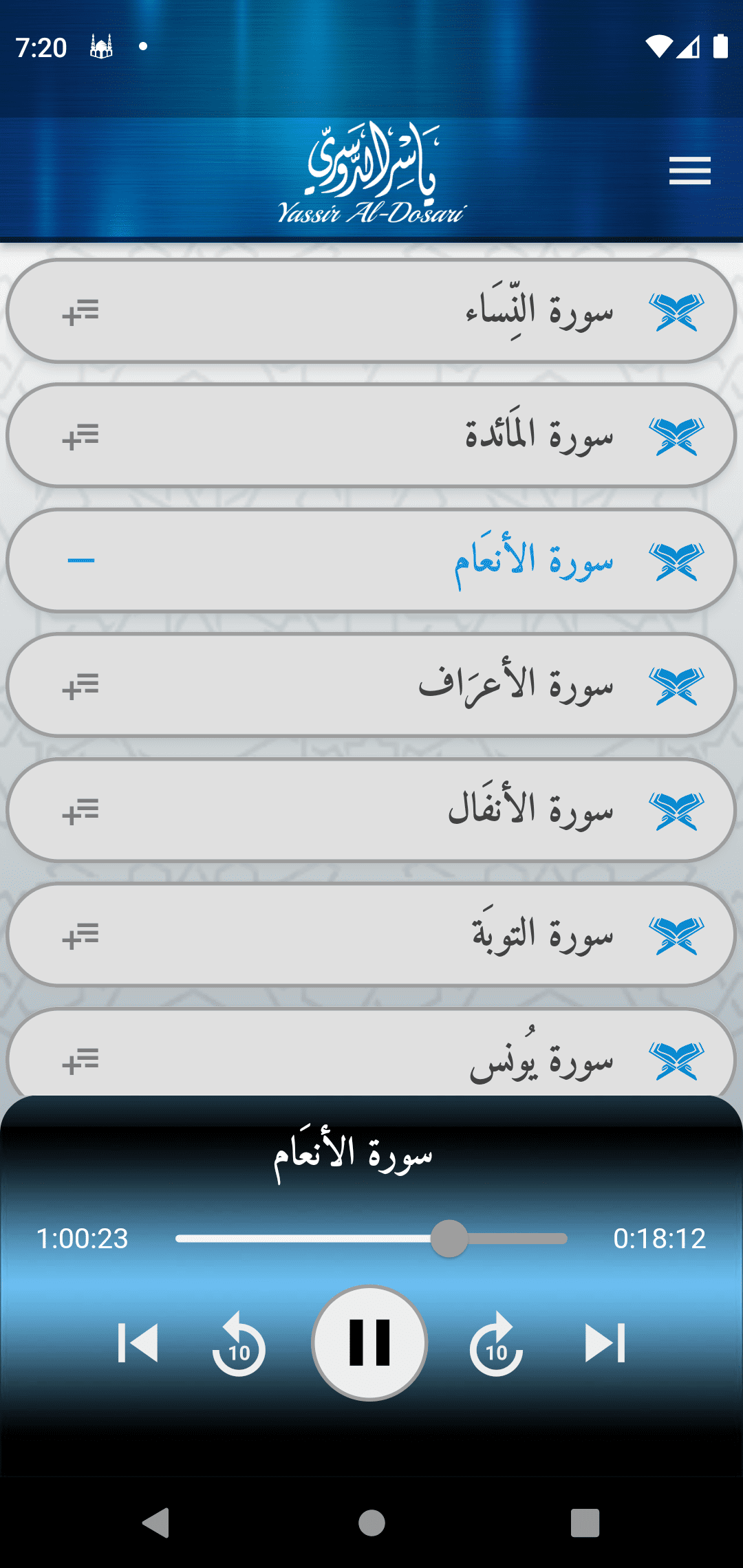Play سورة التوبة from the list
This screenshot has width=743, height=1568.
click(542, 935)
